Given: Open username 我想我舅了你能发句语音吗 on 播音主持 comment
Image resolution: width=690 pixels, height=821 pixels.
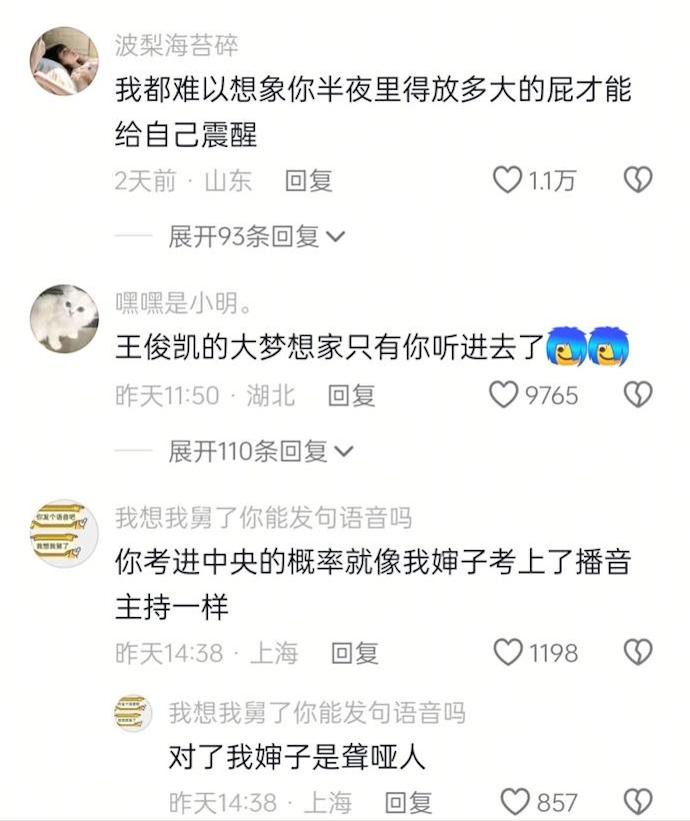Looking at the screenshot, I should point(263,517).
